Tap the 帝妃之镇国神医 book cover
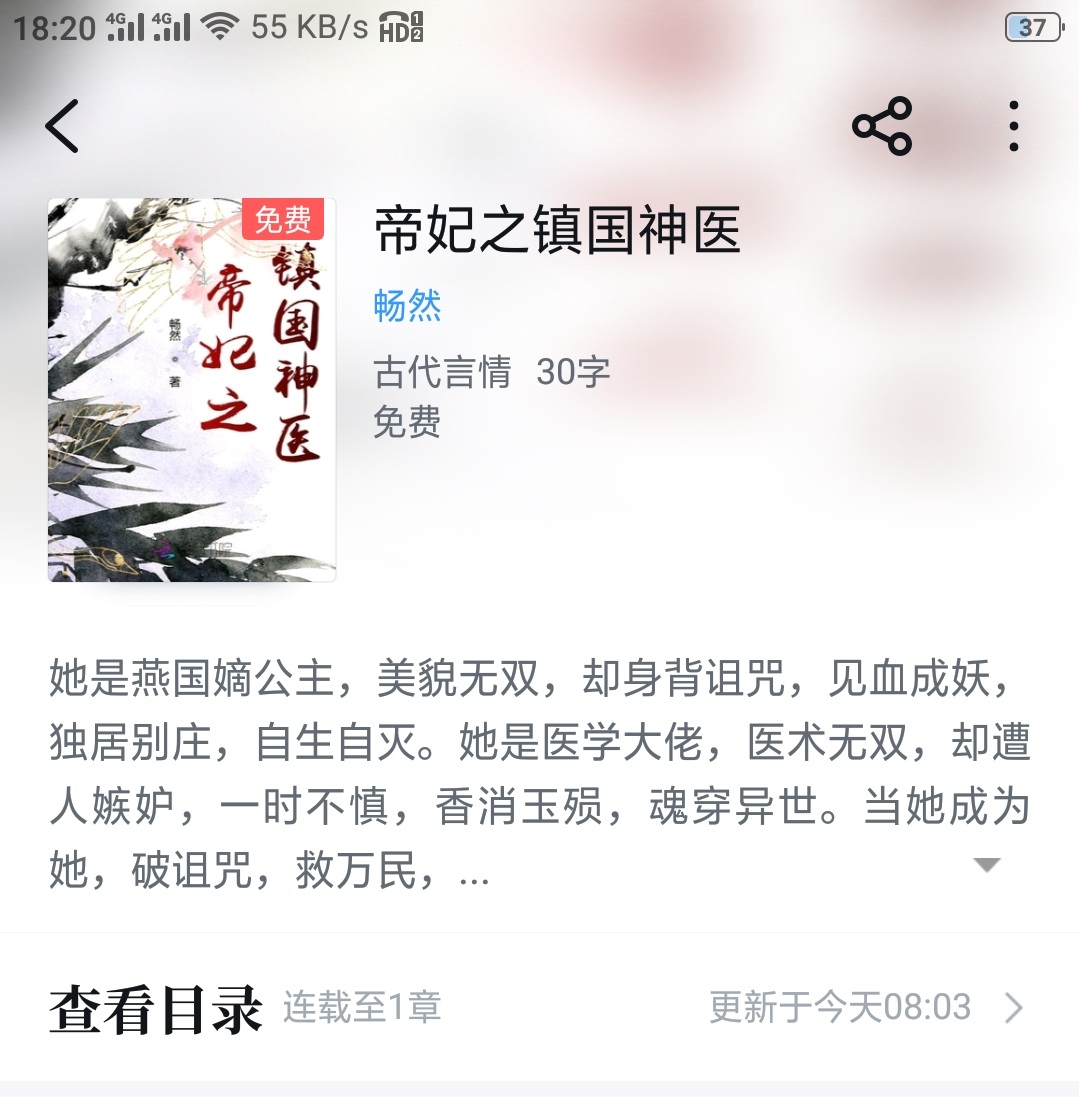Viewport: 1079px width, 1097px height. click(x=192, y=389)
